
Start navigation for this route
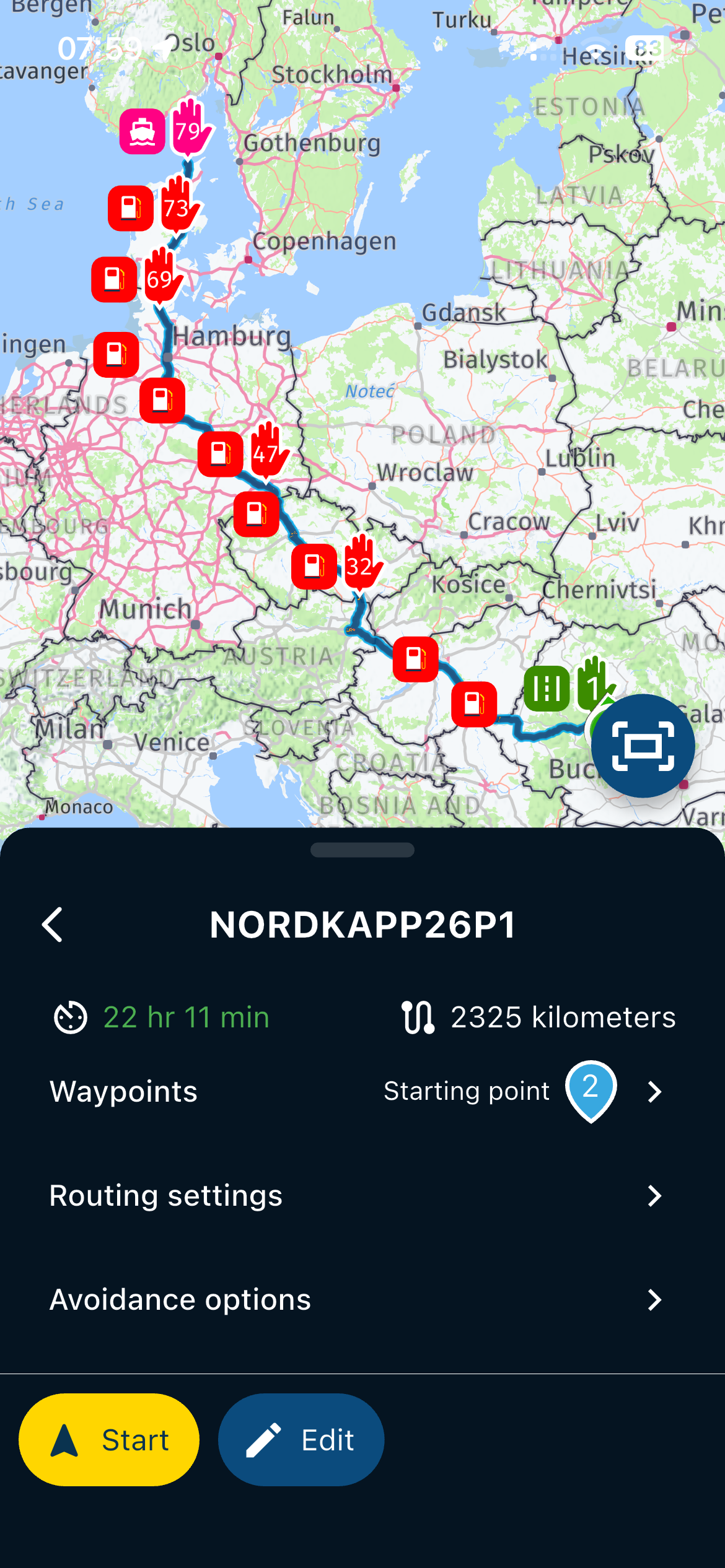tap(109, 1439)
